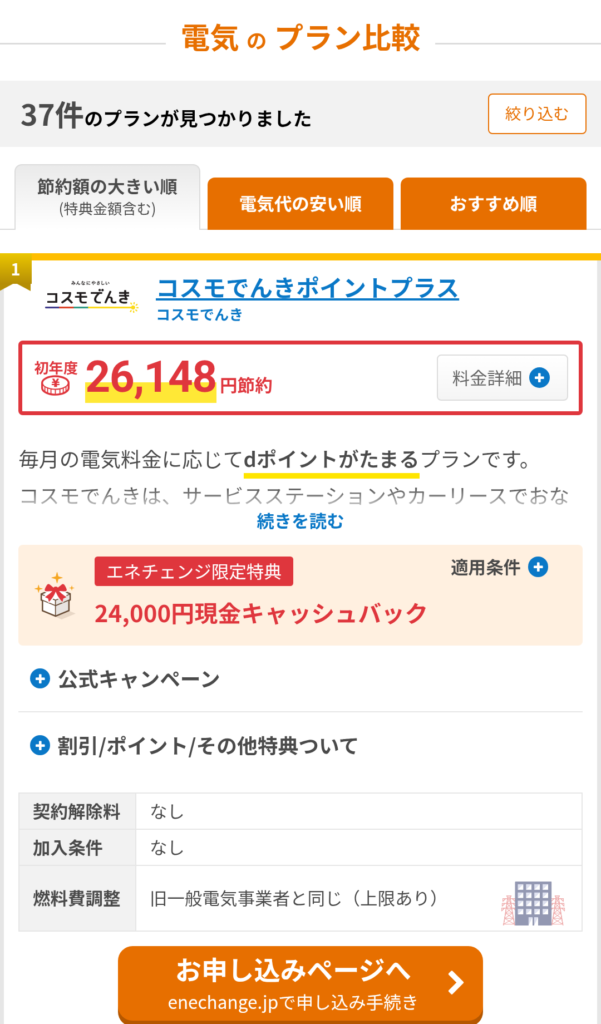Go to お申し込みページへ application page

[x=300, y=983]
